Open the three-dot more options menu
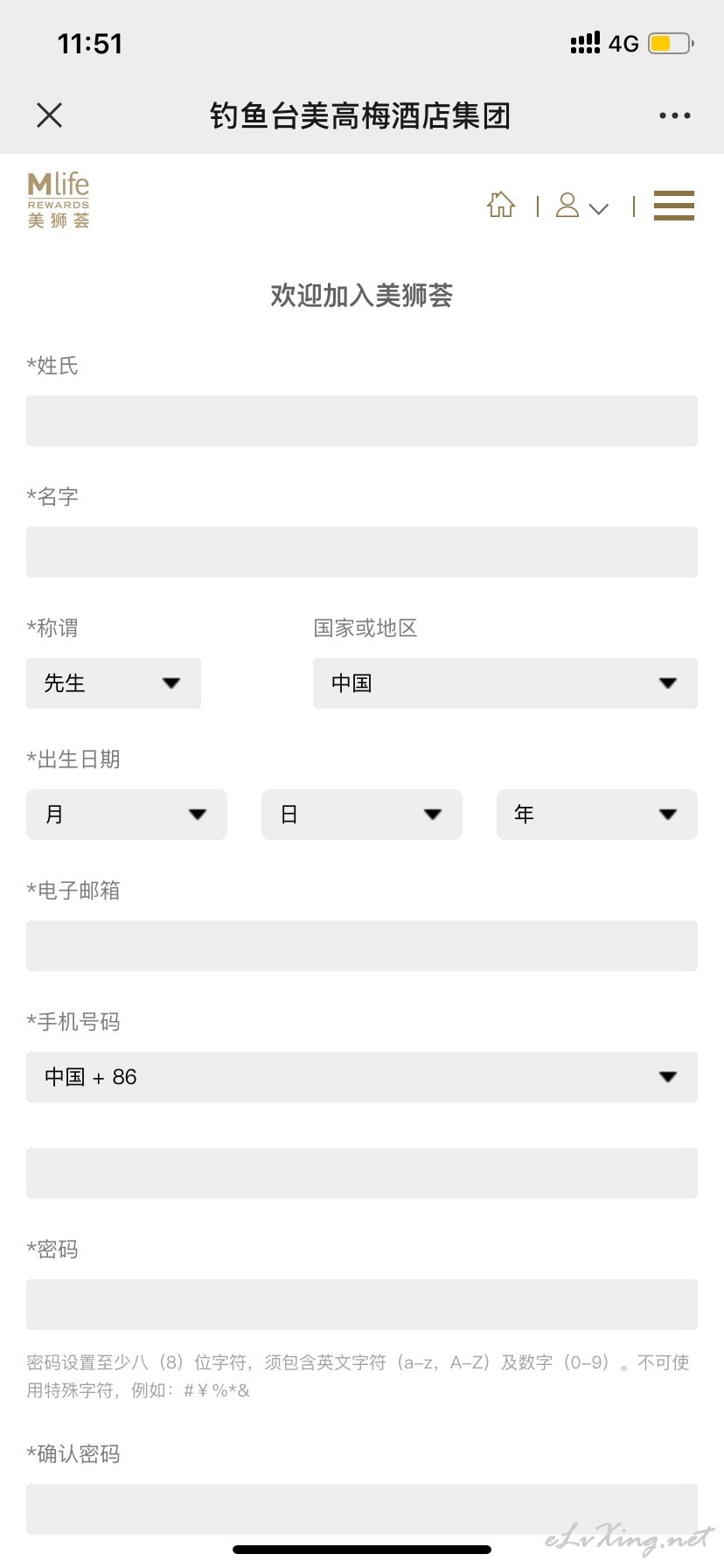Viewport: 724px width, 1568px height. coord(674,115)
